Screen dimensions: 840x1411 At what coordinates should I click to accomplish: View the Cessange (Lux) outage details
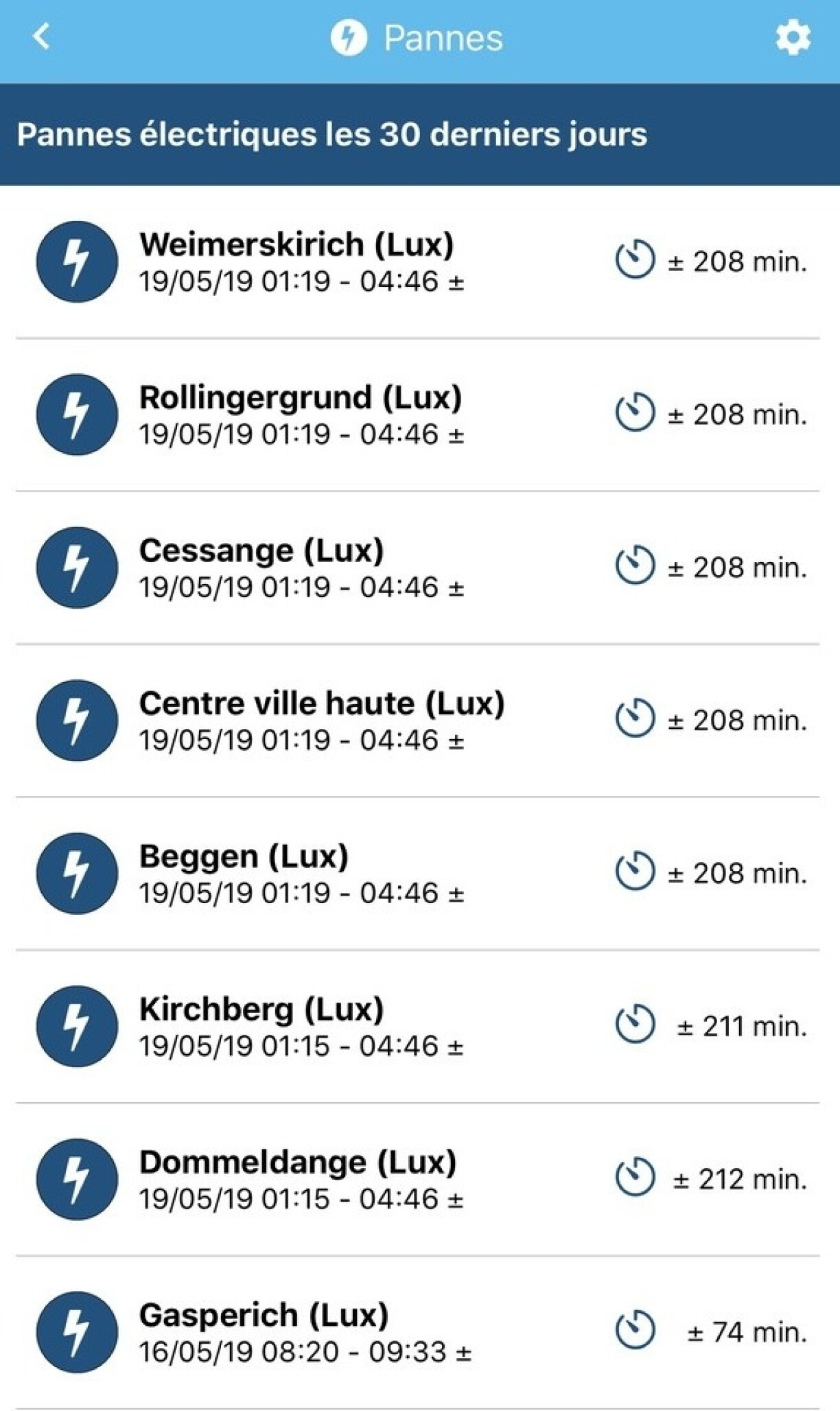420,568
